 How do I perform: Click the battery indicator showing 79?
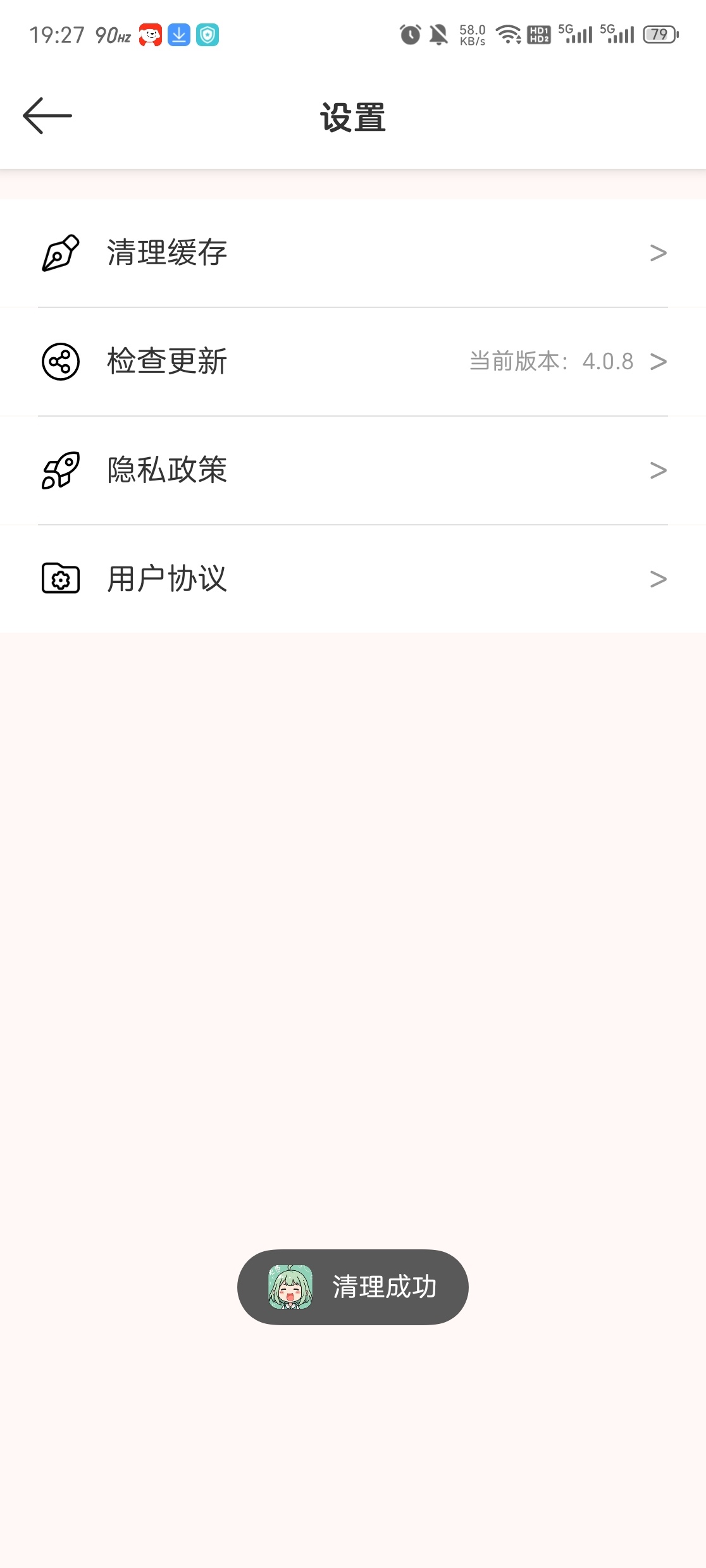[658, 36]
